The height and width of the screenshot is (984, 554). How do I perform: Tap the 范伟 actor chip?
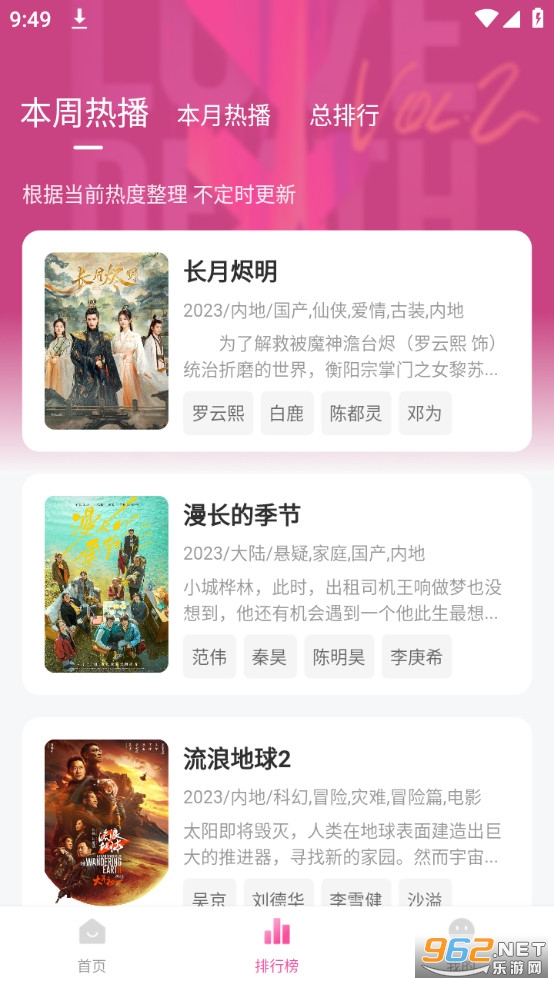(210, 657)
